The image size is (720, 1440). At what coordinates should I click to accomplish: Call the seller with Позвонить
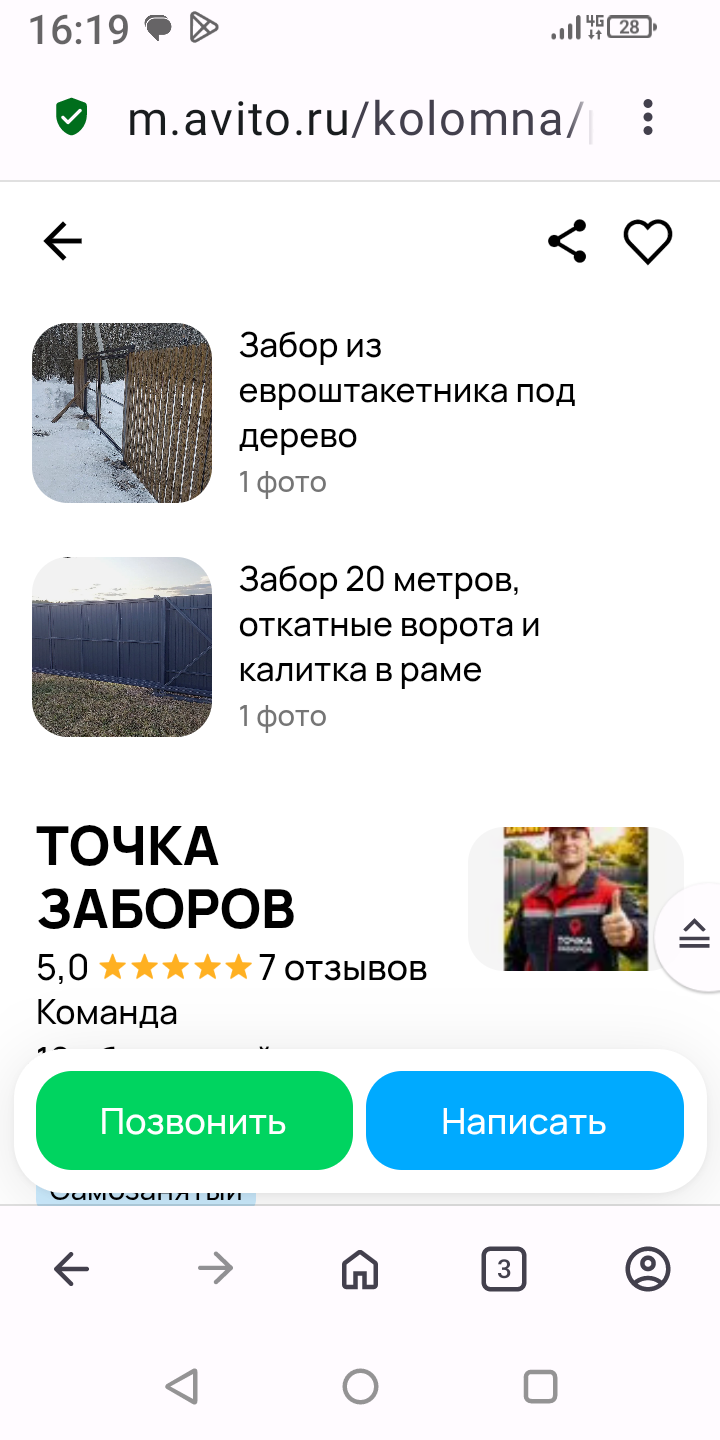[x=194, y=1121]
